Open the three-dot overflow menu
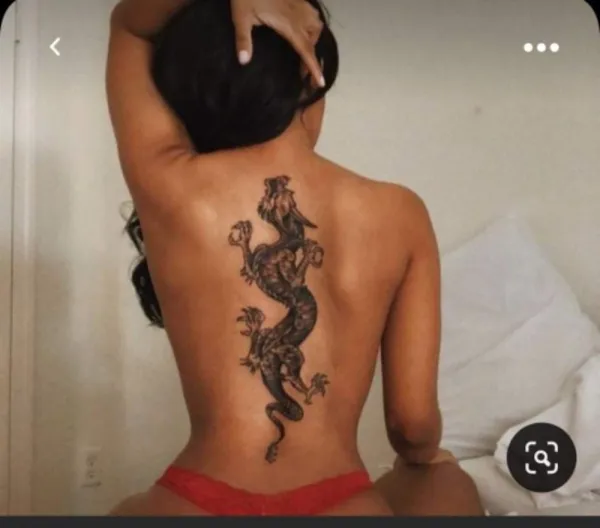The height and width of the screenshot is (528, 600). (x=541, y=47)
